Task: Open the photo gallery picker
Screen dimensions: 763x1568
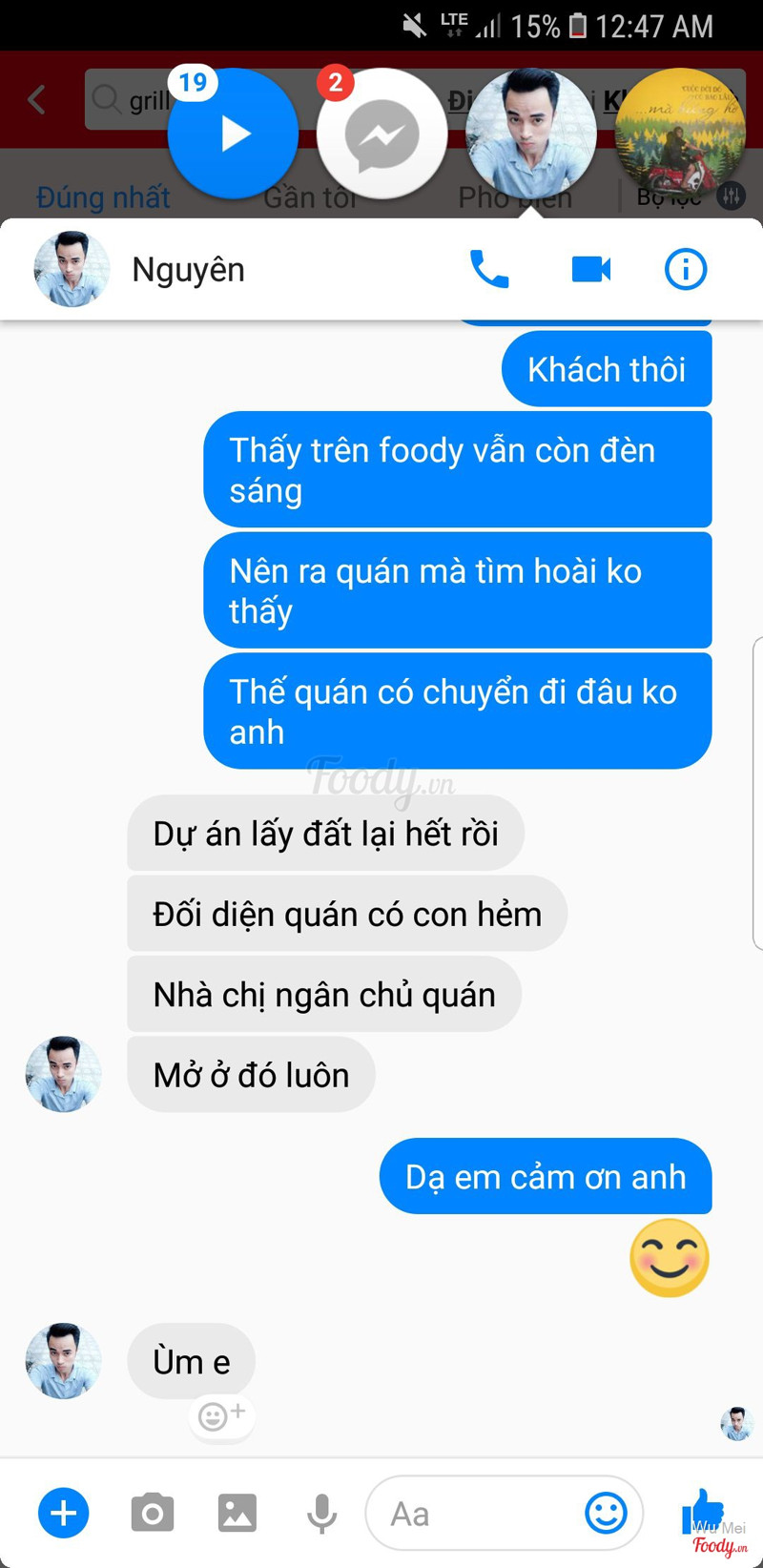Action: [x=237, y=1513]
